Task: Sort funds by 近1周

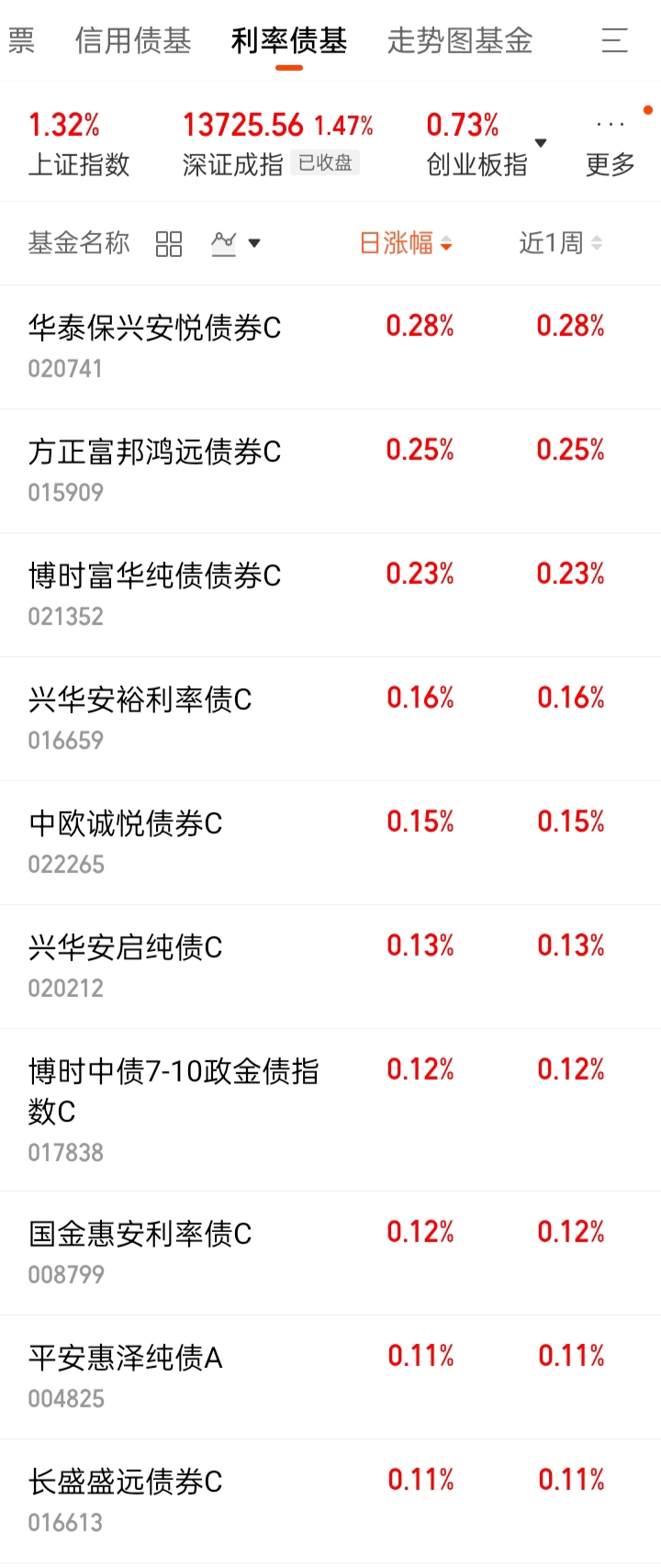Action: pyautogui.click(x=560, y=243)
